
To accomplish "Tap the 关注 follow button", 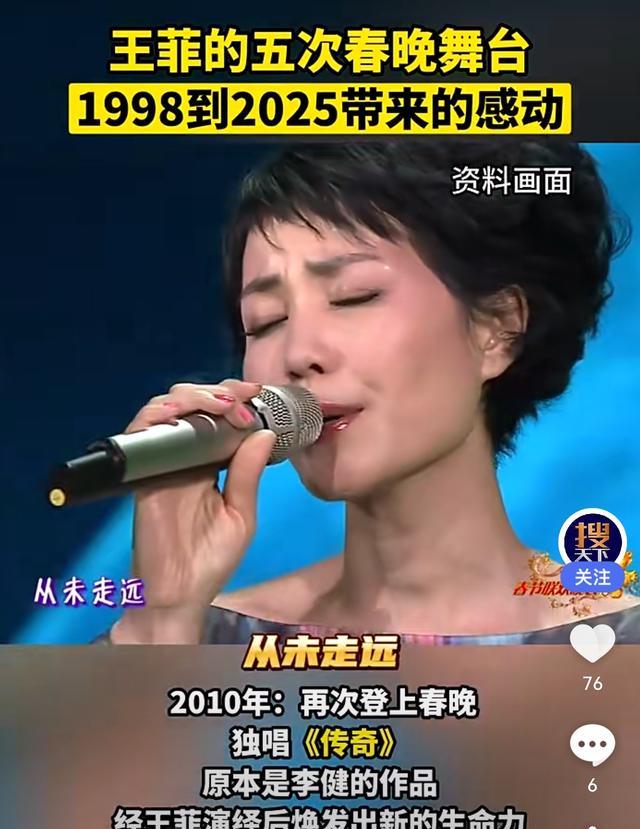I will point(592,577).
